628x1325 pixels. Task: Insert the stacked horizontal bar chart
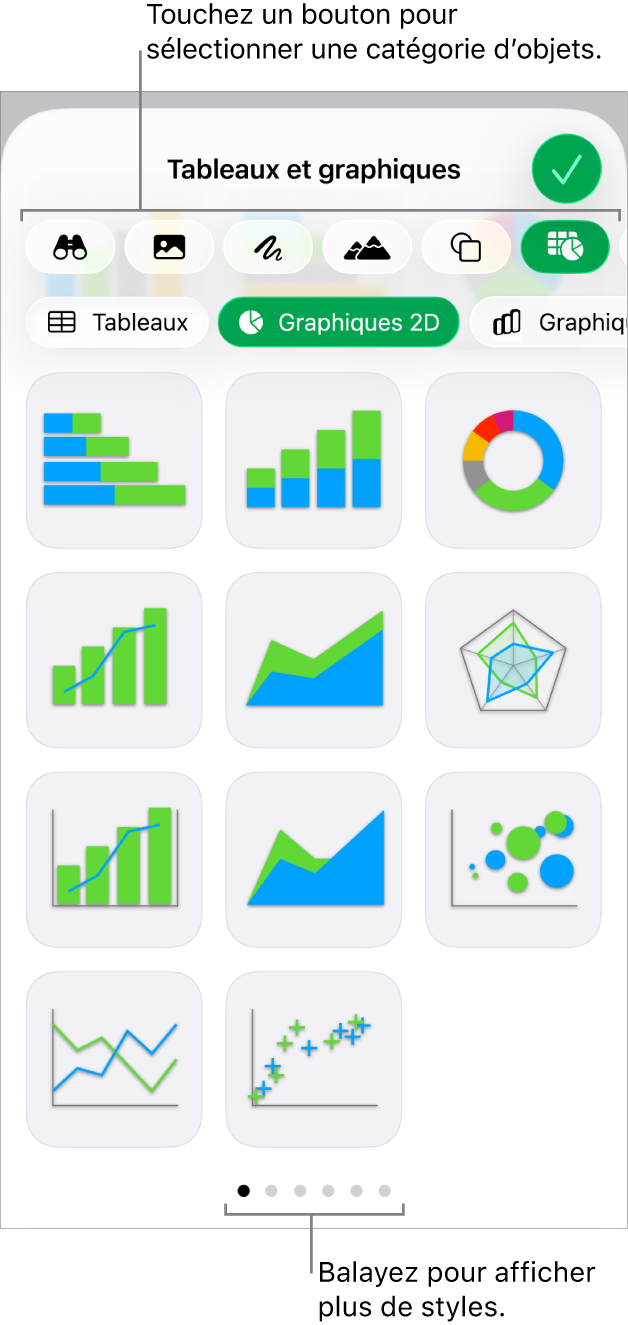coord(114,460)
